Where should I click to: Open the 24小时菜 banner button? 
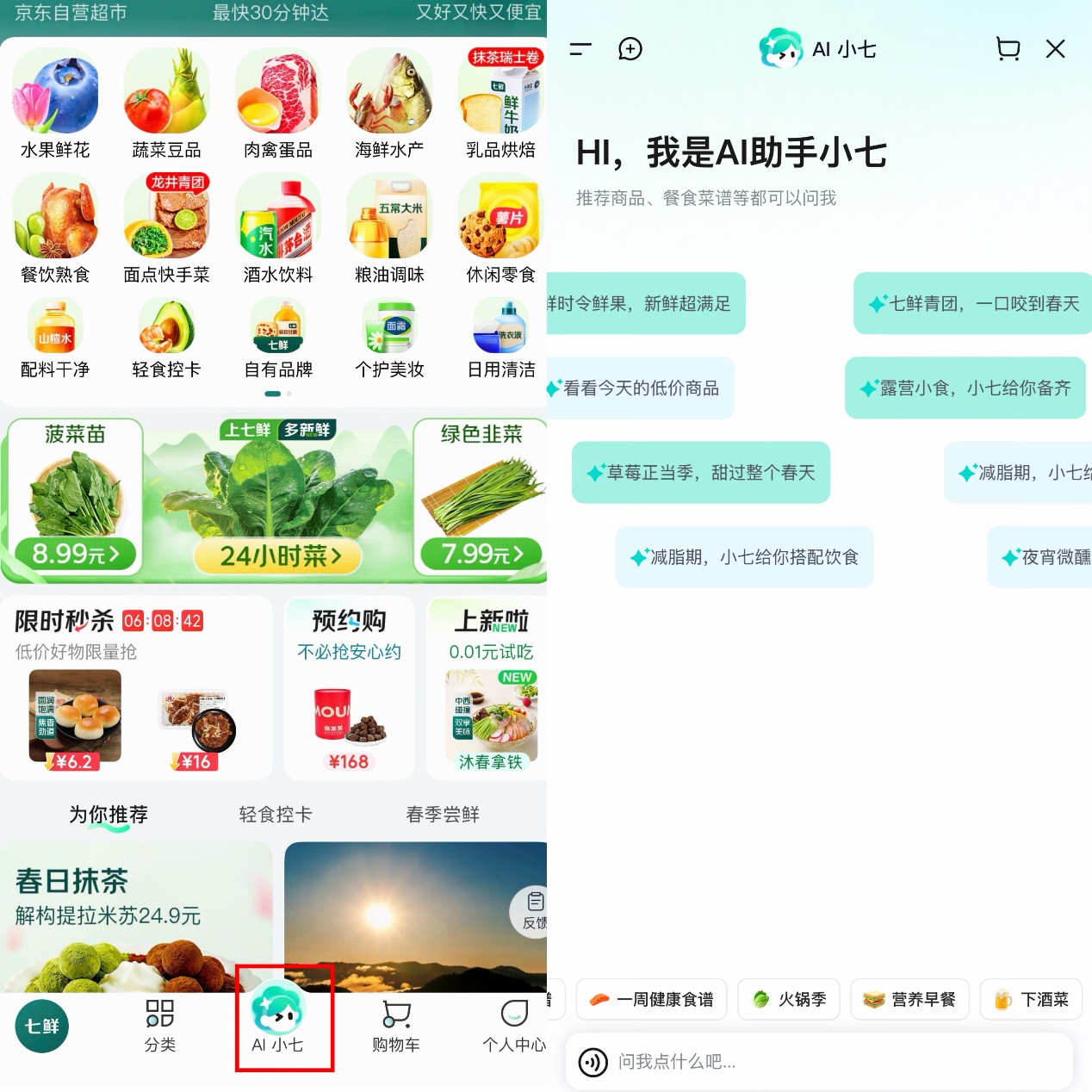[280, 556]
